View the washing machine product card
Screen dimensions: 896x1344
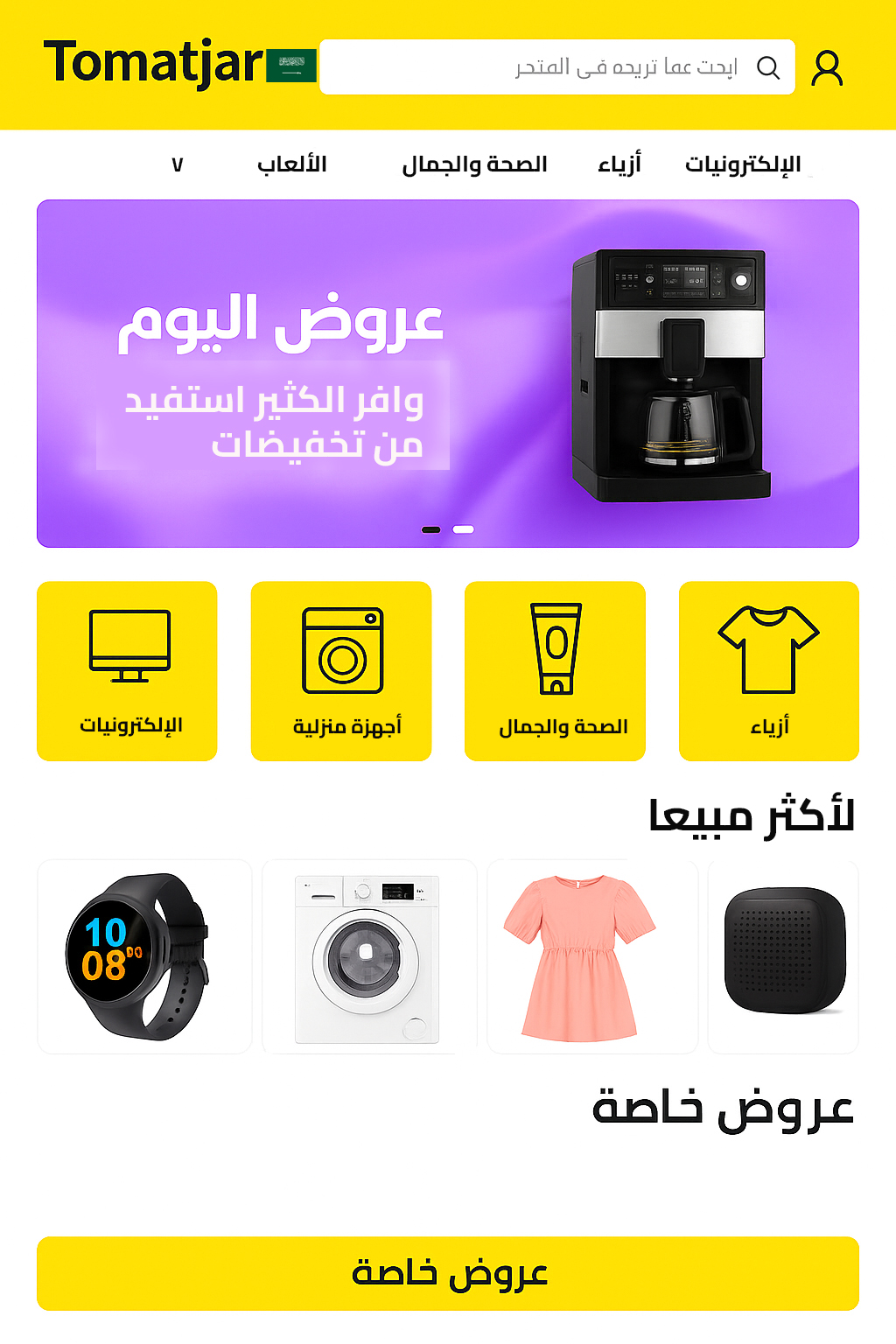tap(368, 956)
